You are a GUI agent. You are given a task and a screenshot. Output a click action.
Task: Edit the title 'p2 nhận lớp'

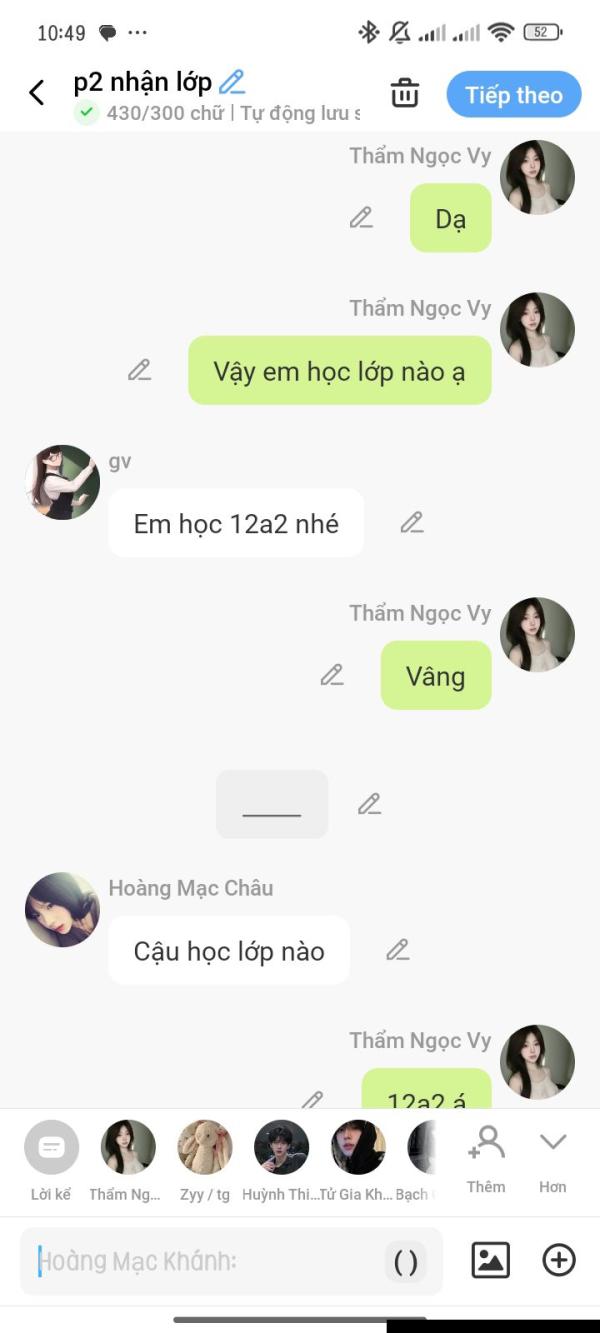click(232, 82)
